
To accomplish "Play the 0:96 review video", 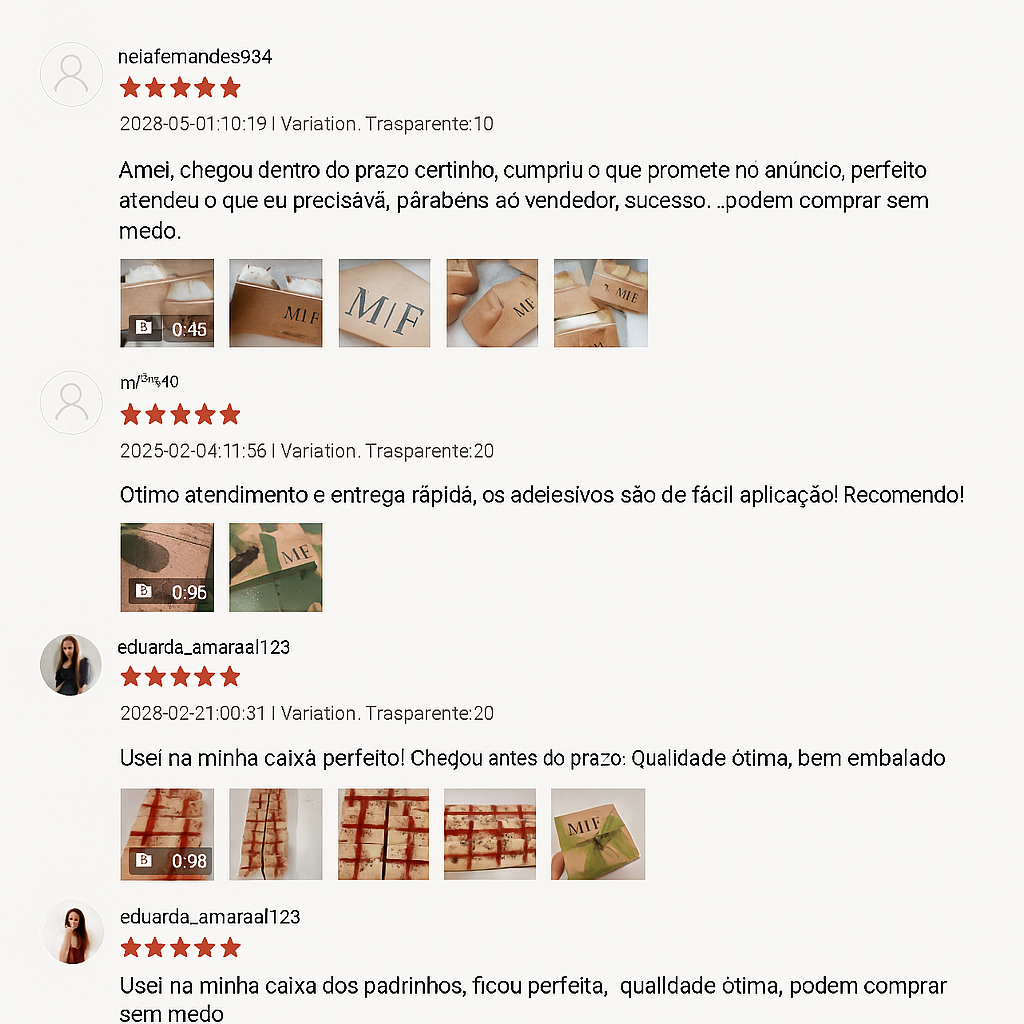I will coord(167,567).
